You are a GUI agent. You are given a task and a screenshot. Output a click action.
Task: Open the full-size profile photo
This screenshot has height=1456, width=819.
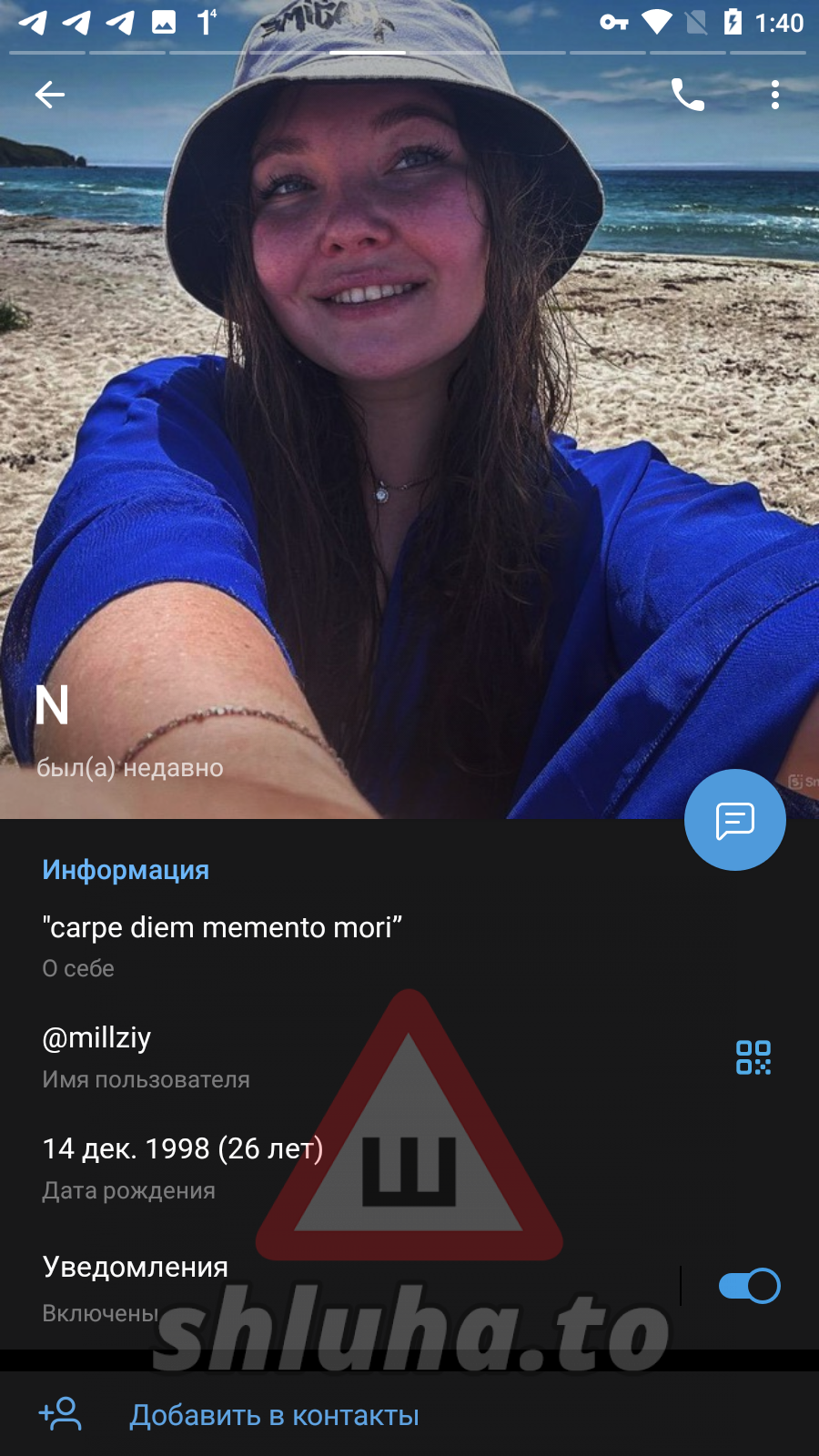coord(409,409)
